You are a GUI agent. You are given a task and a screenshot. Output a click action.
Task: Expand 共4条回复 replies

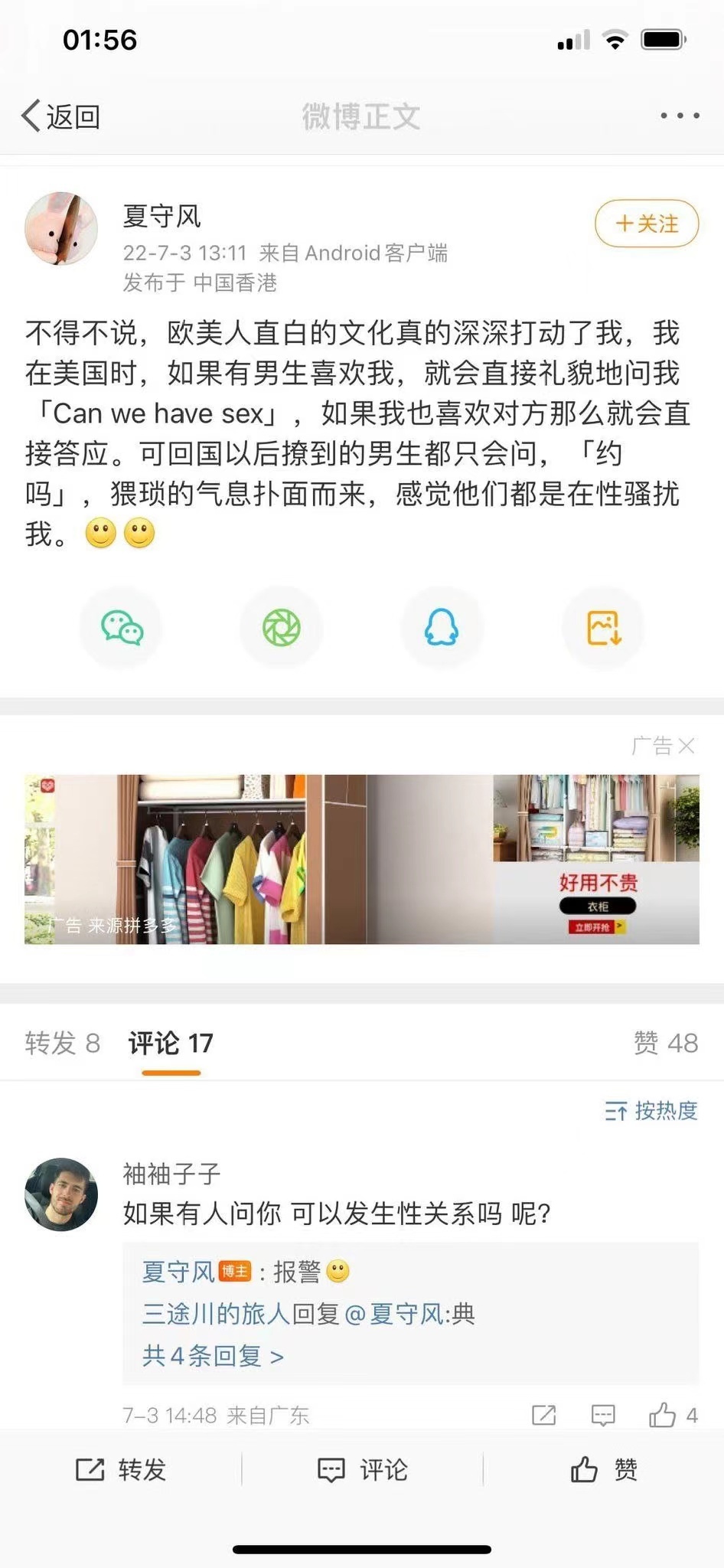click(213, 1356)
